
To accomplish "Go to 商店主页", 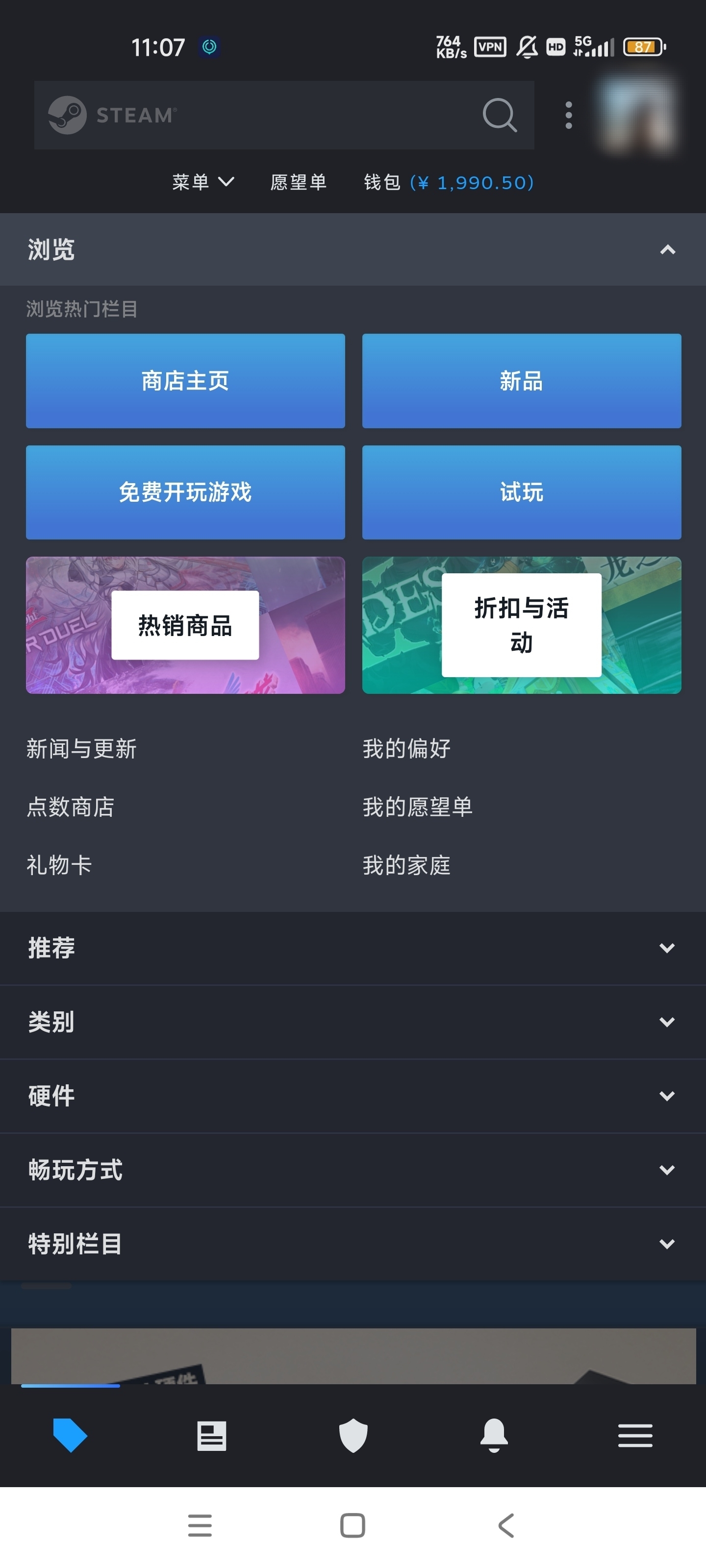I will (185, 381).
